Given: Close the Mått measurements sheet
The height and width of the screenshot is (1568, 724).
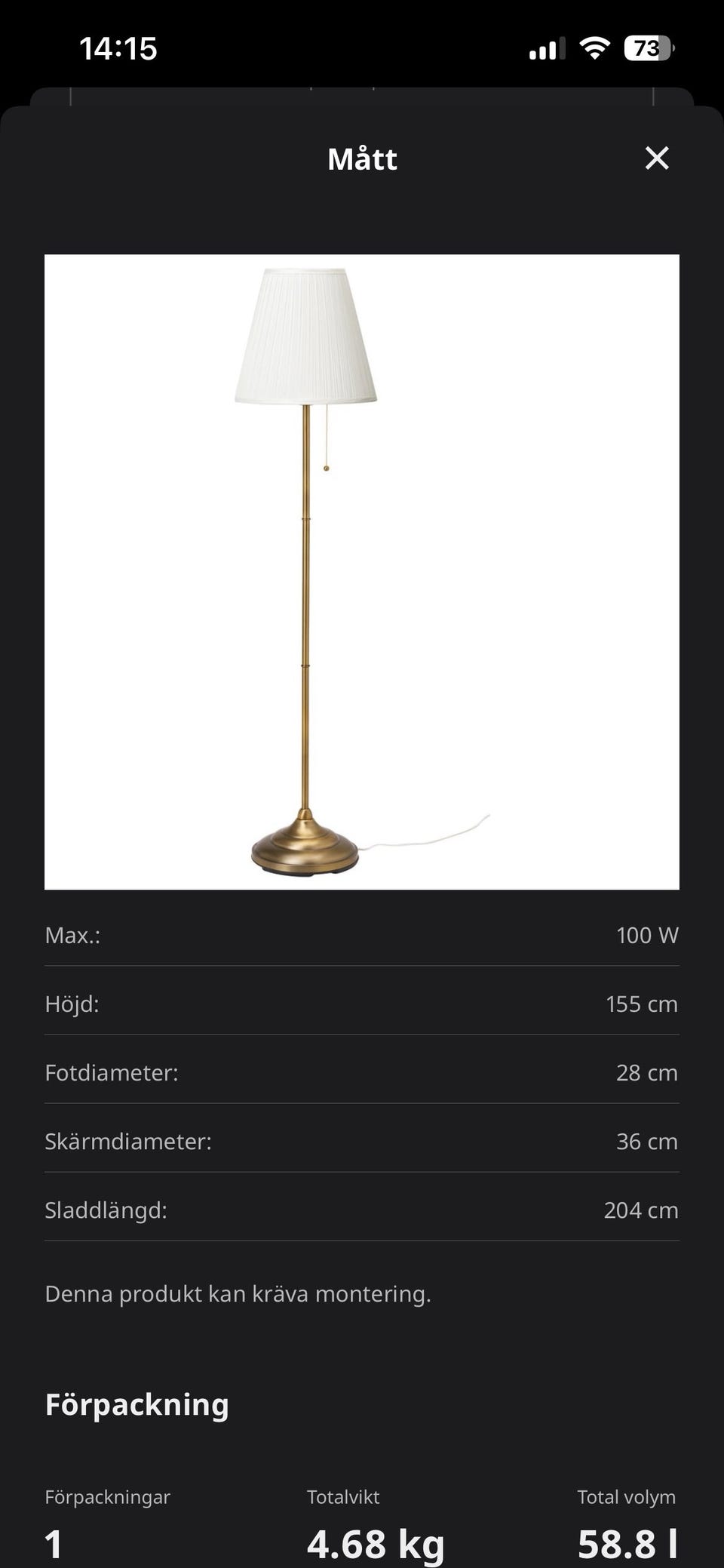Looking at the screenshot, I should pyautogui.click(x=657, y=158).
